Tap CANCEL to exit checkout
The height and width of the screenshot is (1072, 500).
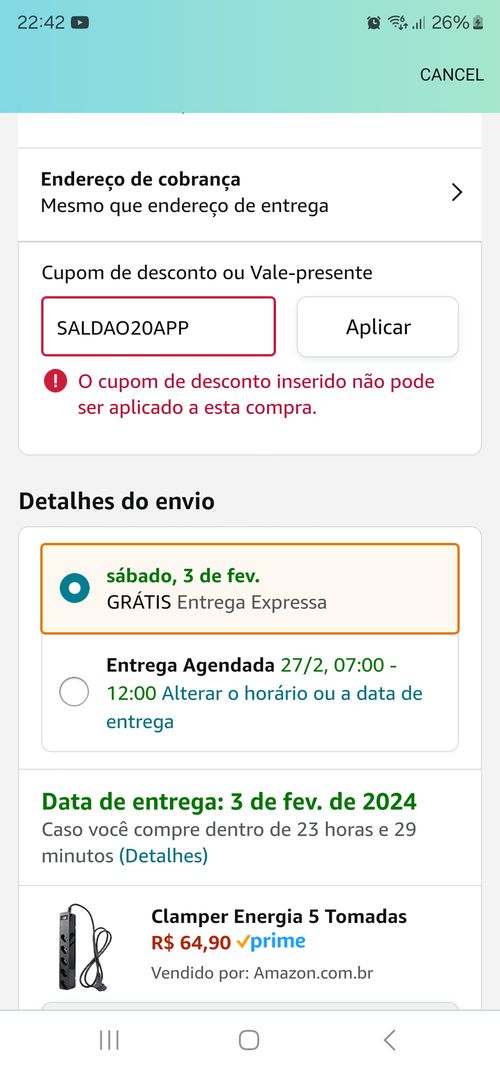pos(451,75)
